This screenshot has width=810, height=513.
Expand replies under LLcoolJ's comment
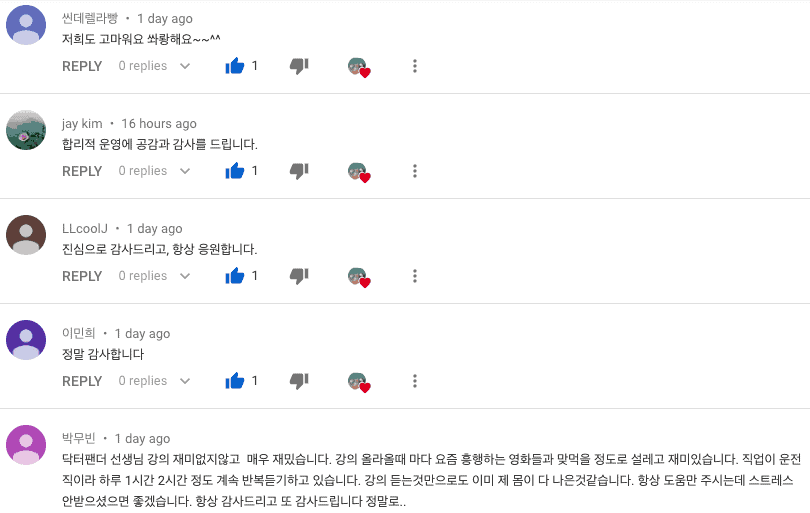click(154, 276)
